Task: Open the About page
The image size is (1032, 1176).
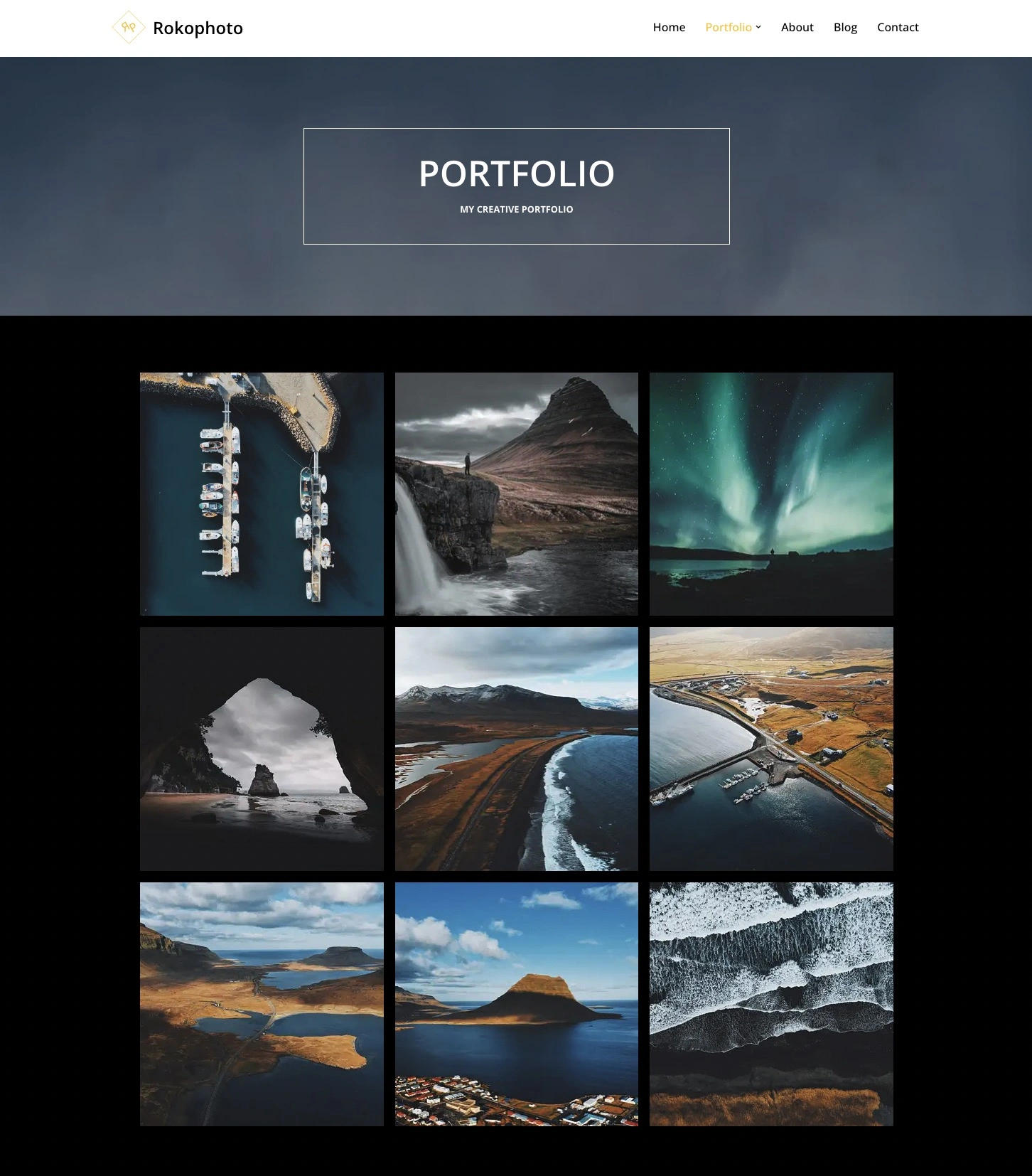Action: tap(797, 27)
